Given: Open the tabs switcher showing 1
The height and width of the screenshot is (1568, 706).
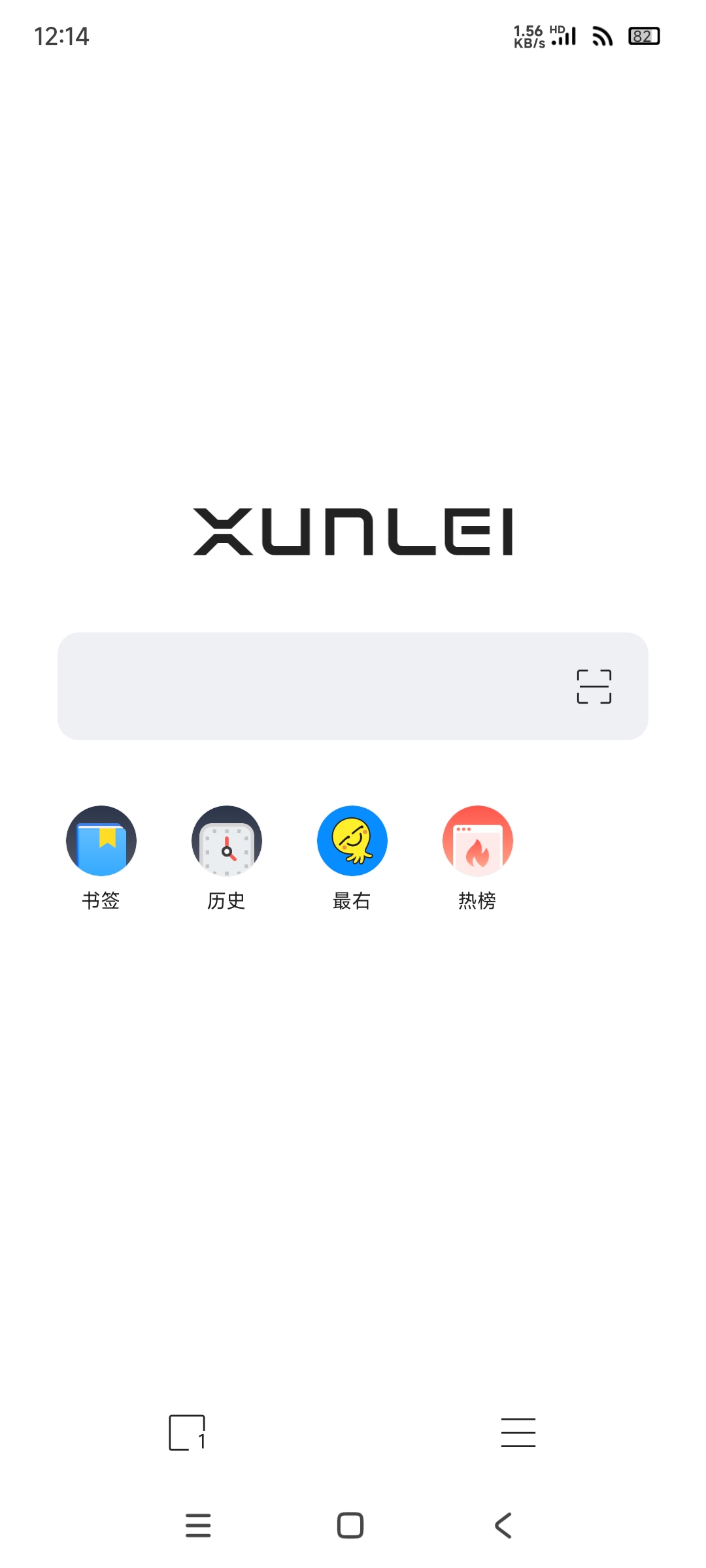Looking at the screenshot, I should pyautogui.click(x=188, y=1432).
